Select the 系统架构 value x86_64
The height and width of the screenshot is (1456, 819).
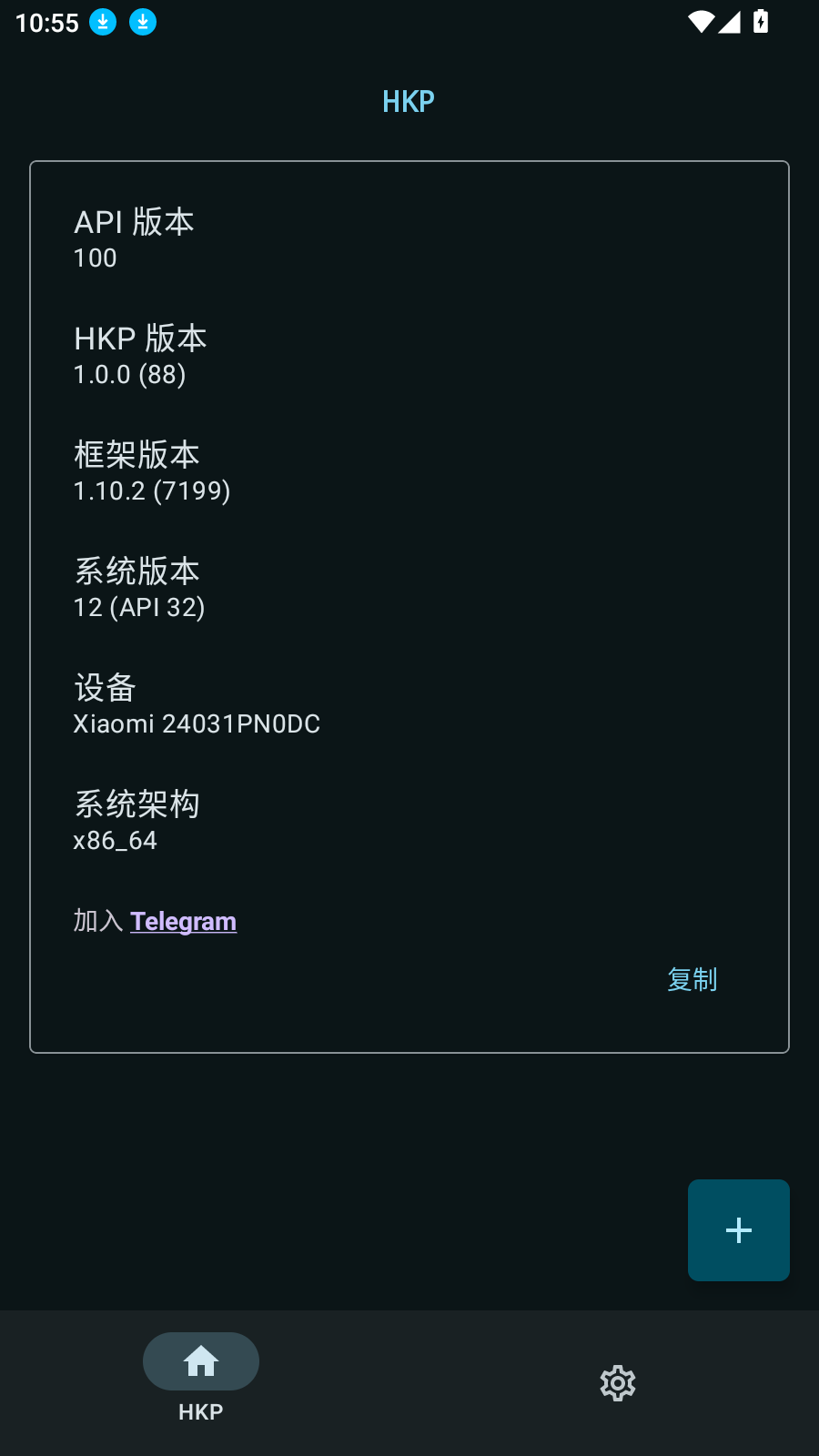pos(116,840)
